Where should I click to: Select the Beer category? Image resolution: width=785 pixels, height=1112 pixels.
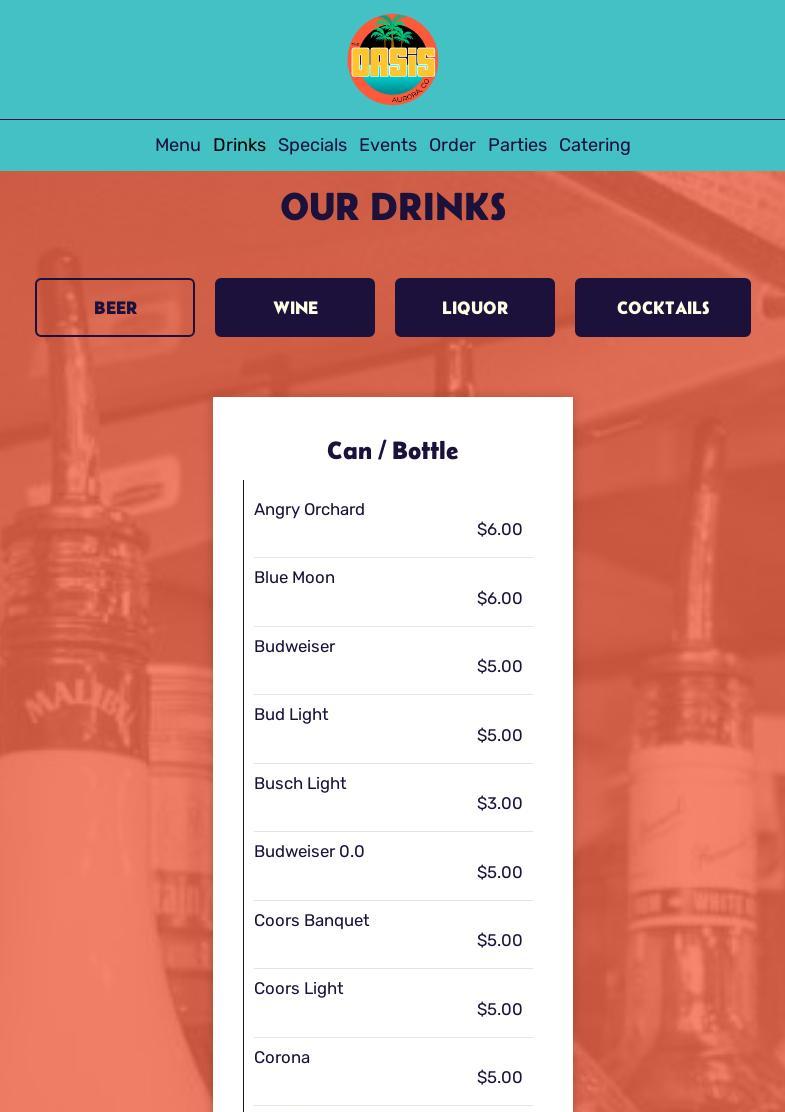[115, 308]
